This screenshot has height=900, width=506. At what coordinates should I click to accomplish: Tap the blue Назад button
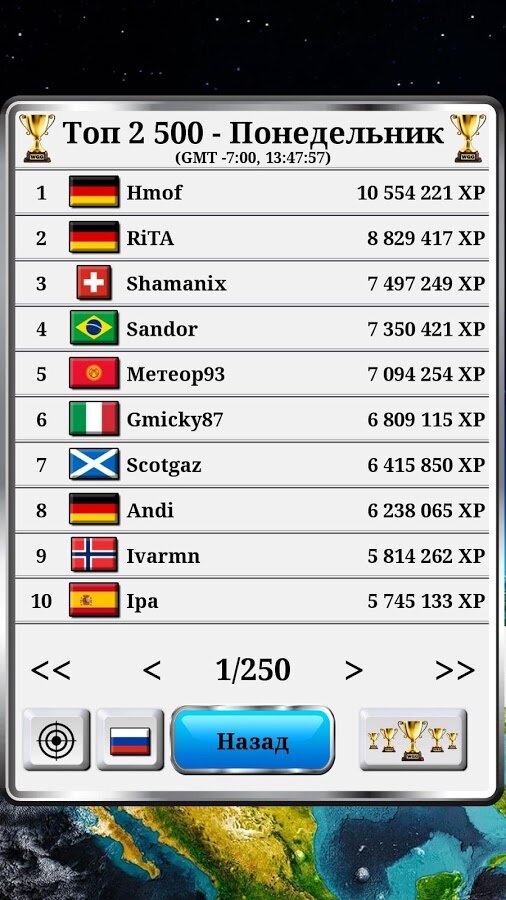coord(252,740)
